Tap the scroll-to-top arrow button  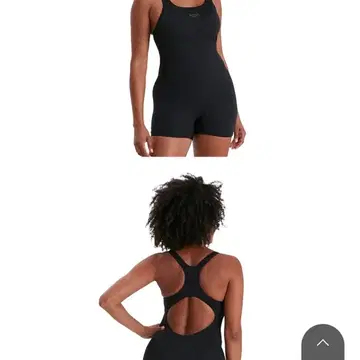point(323,342)
